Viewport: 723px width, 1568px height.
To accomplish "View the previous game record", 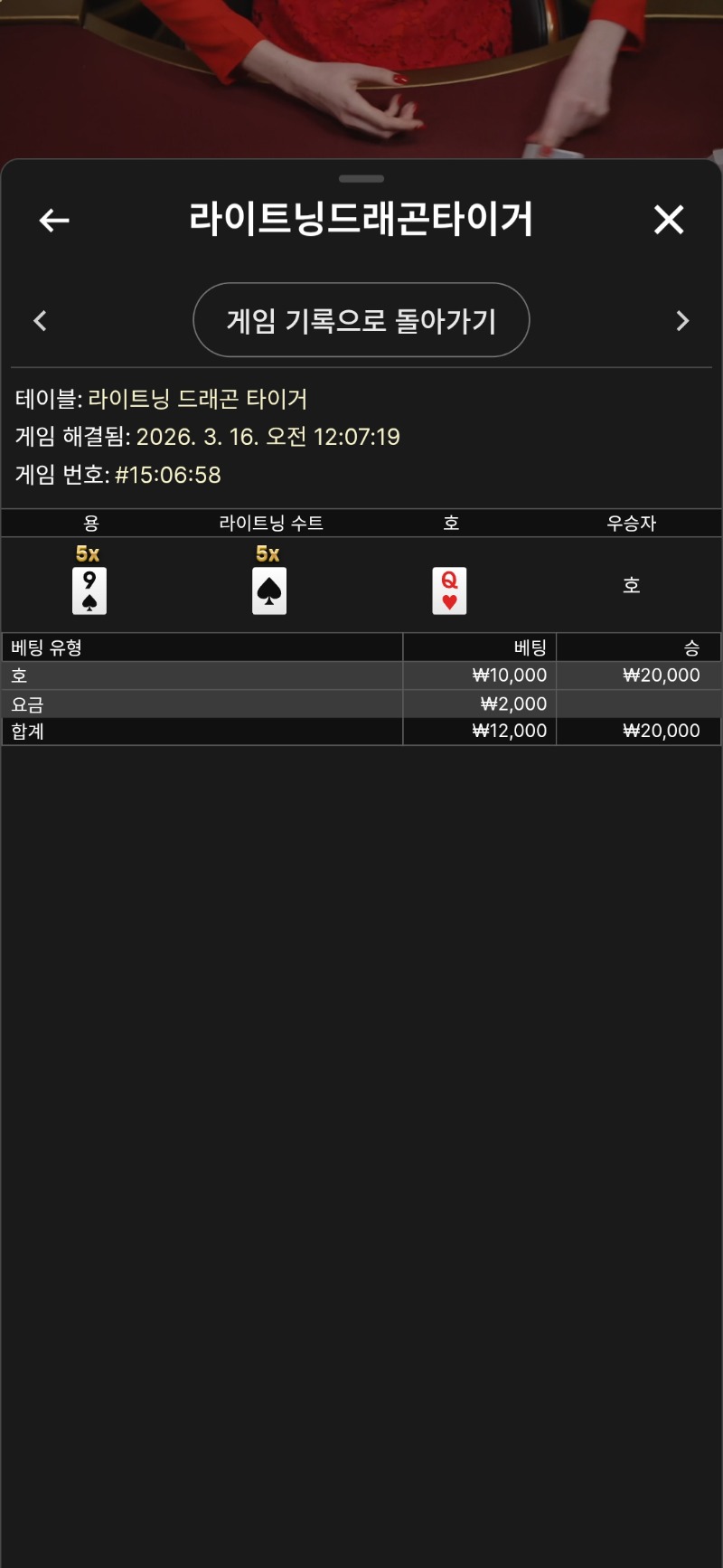I will 40,321.
